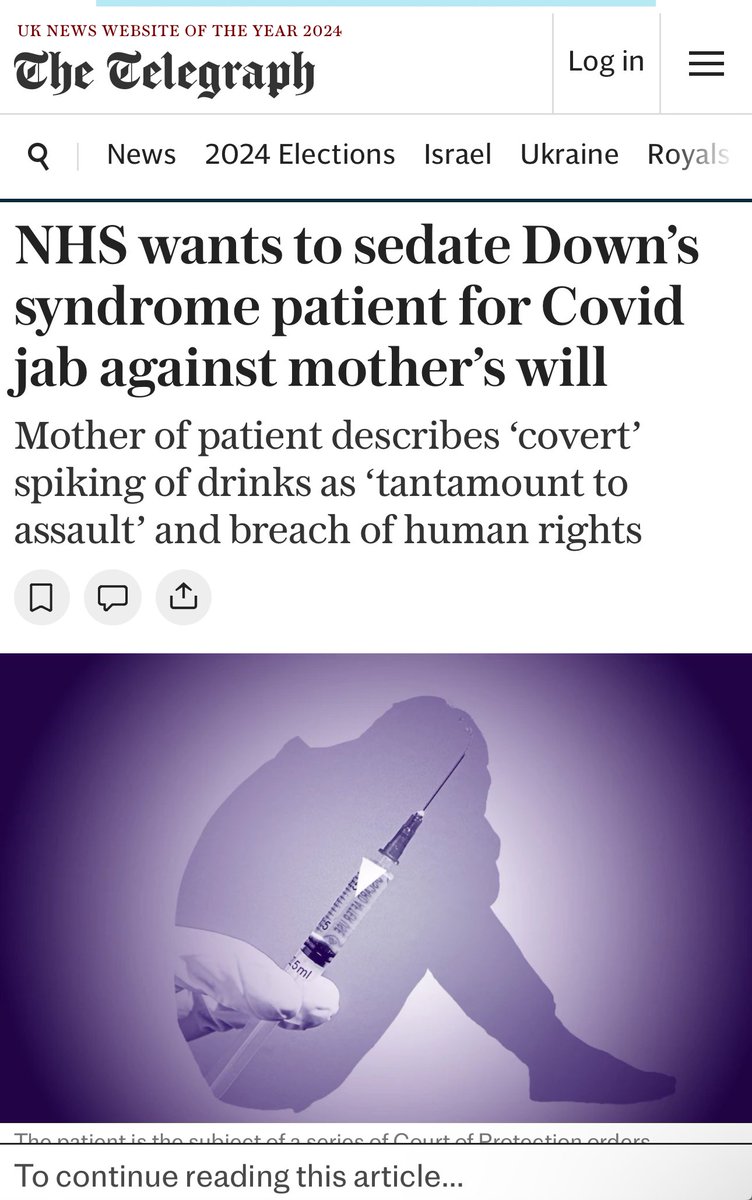Viewport: 752px width, 1200px height.
Task: Switch to the Israel section
Action: (457, 155)
